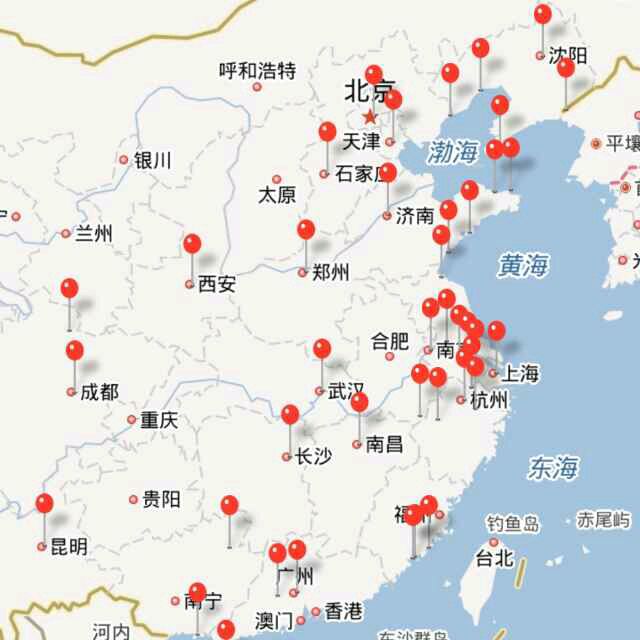The height and width of the screenshot is (640, 640).
Task: Open the pin next to 南宁
Action: (197, 593)
